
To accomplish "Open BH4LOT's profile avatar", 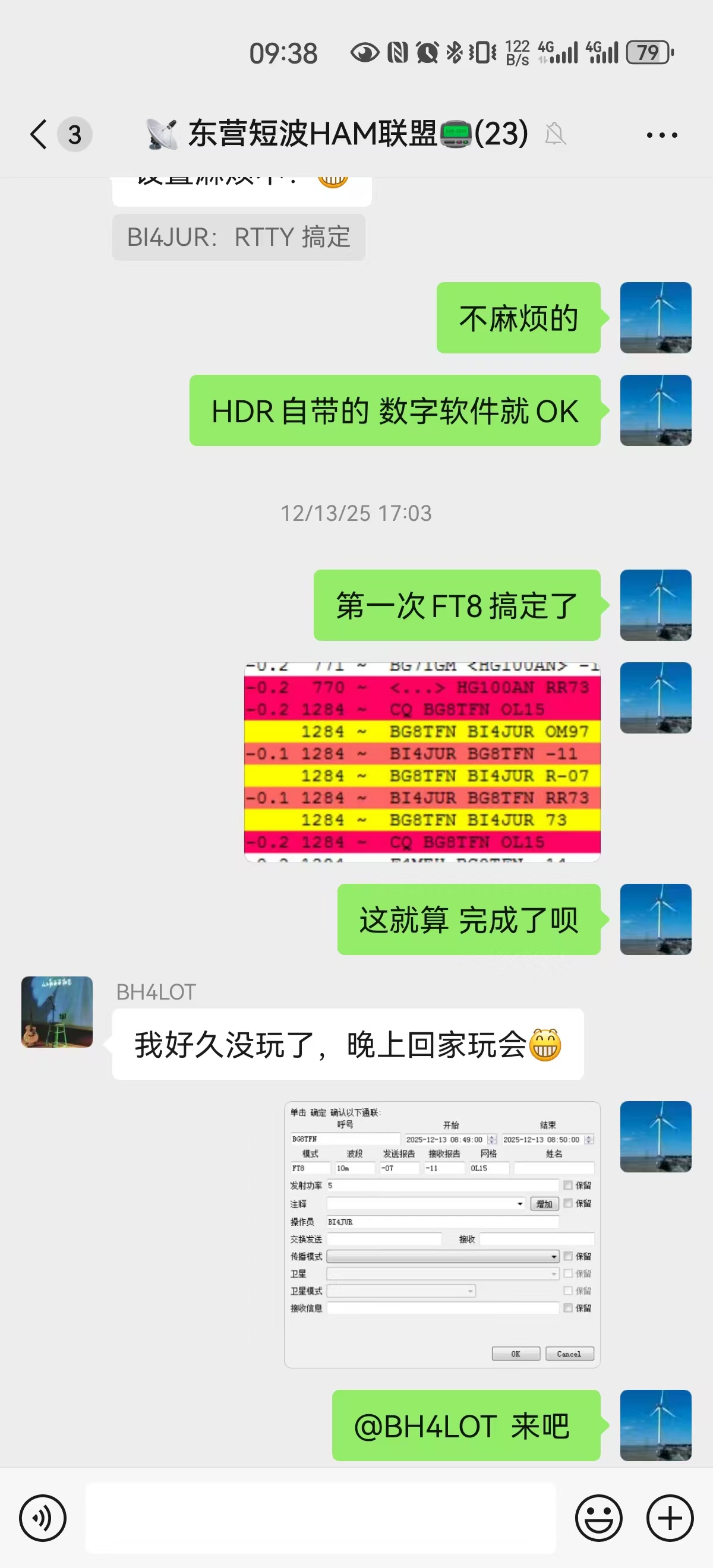I will point(57,1011).
